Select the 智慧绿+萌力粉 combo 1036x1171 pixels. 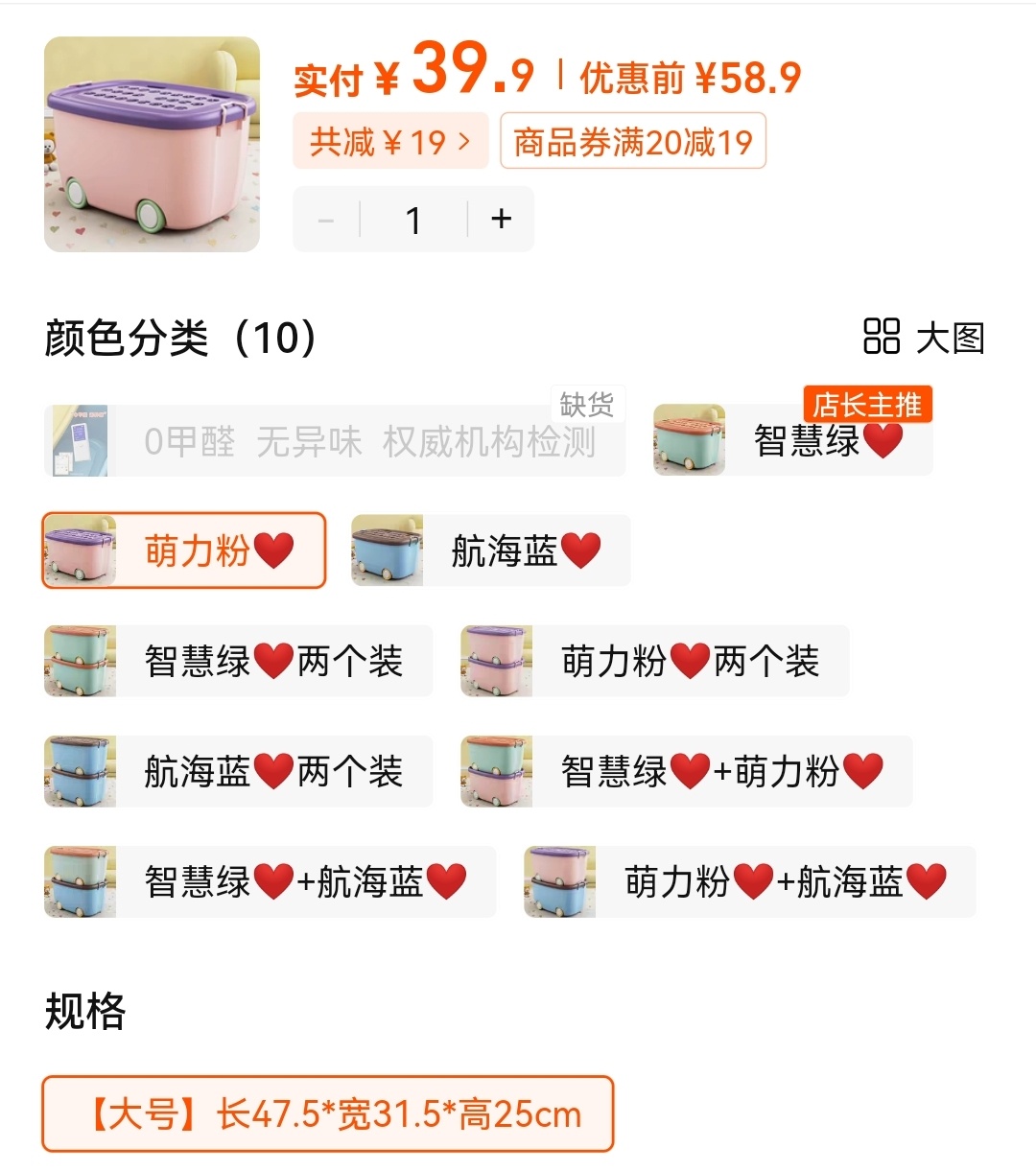pyautogui.click(x=686, y=771)
